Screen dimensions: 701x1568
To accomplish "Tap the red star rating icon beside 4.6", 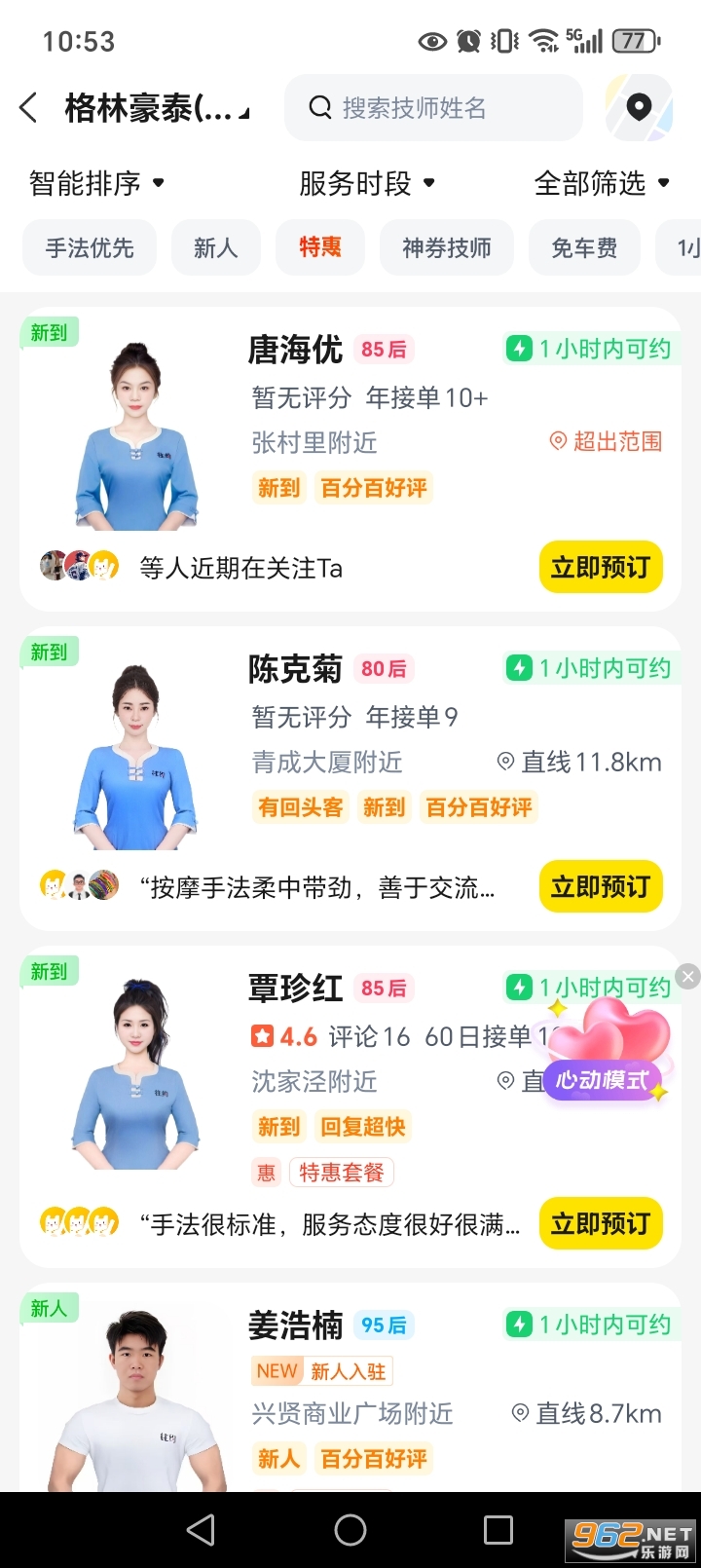I will [x=261, y=1035].
